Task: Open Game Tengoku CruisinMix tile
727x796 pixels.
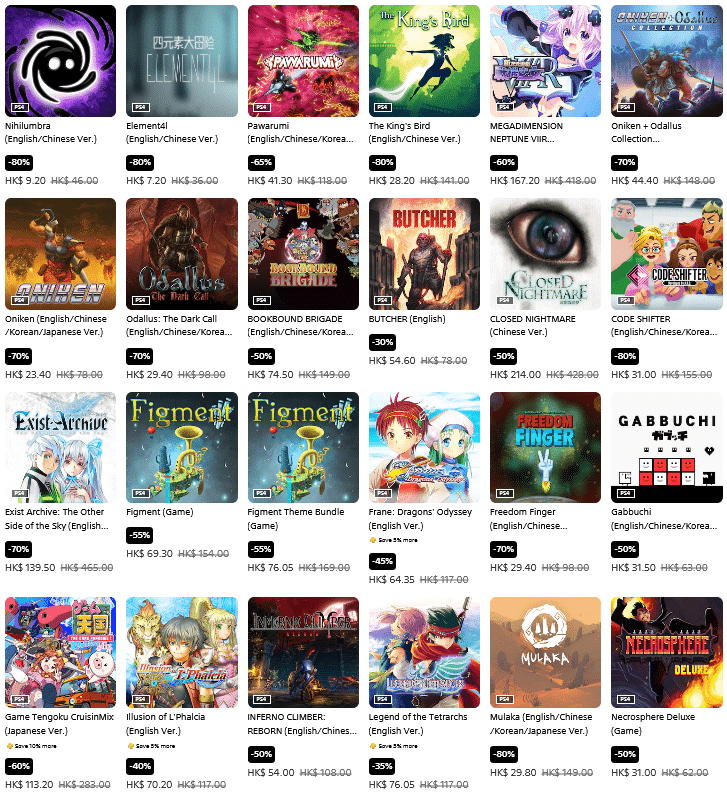Action: [x=60, y=652]
